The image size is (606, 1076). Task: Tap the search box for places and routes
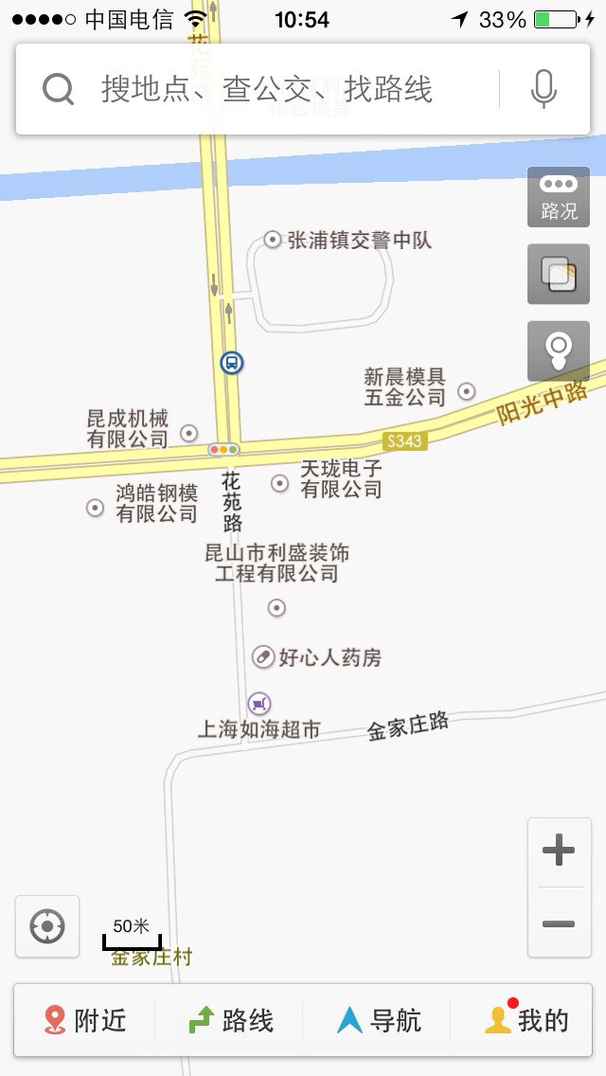point(266,89)
